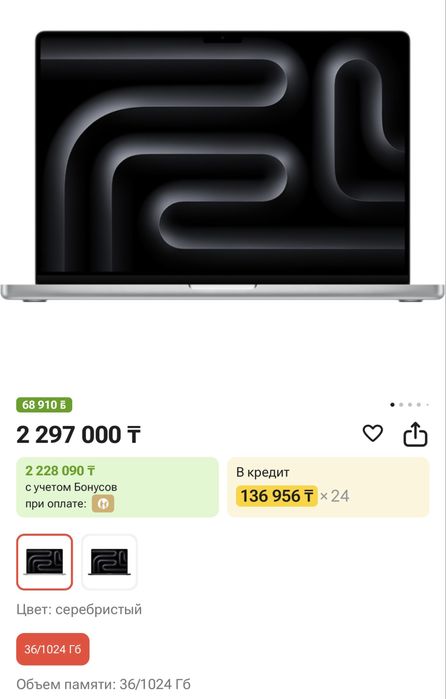Select the silver color thumbnail
446x699 pixels.
pyautogui.click(x=45, y=562)
